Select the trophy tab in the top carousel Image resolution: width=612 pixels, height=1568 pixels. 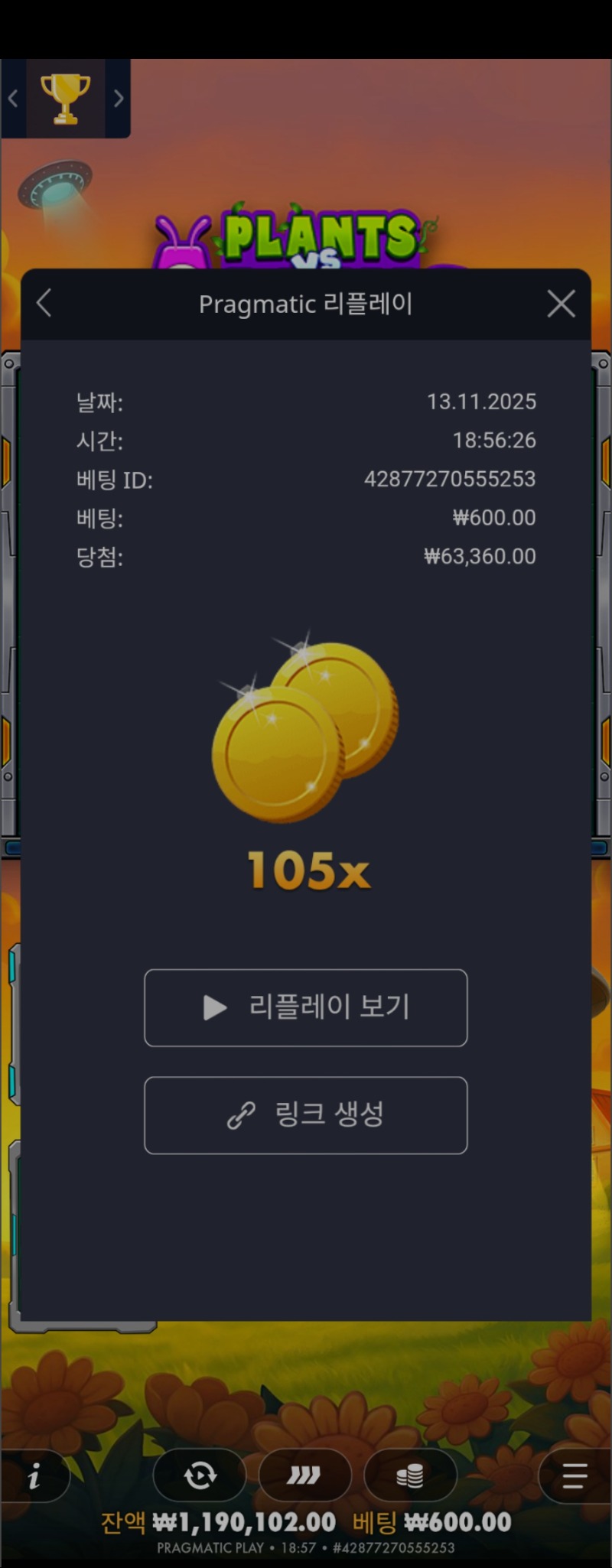coord(65,97)
